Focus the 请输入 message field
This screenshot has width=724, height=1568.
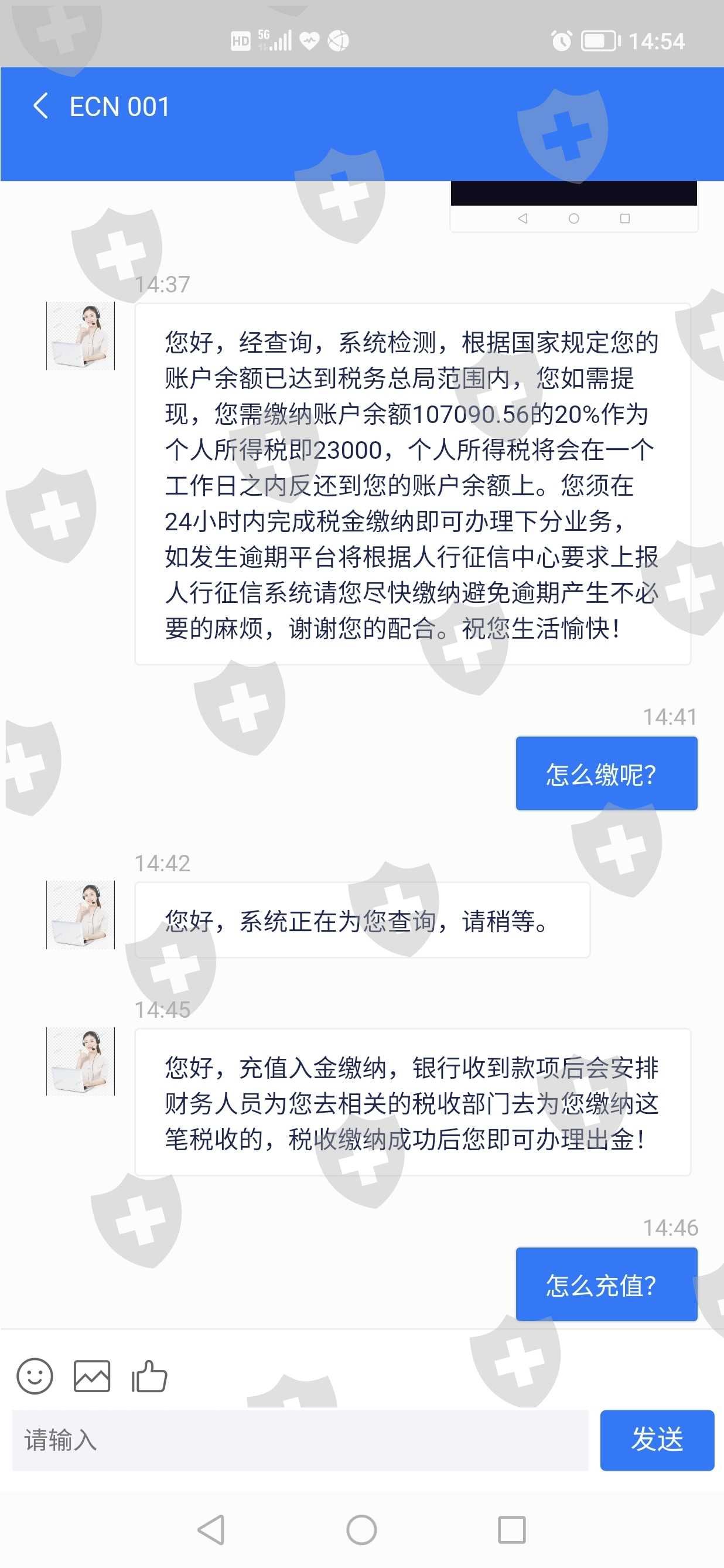coord(300,1440)
